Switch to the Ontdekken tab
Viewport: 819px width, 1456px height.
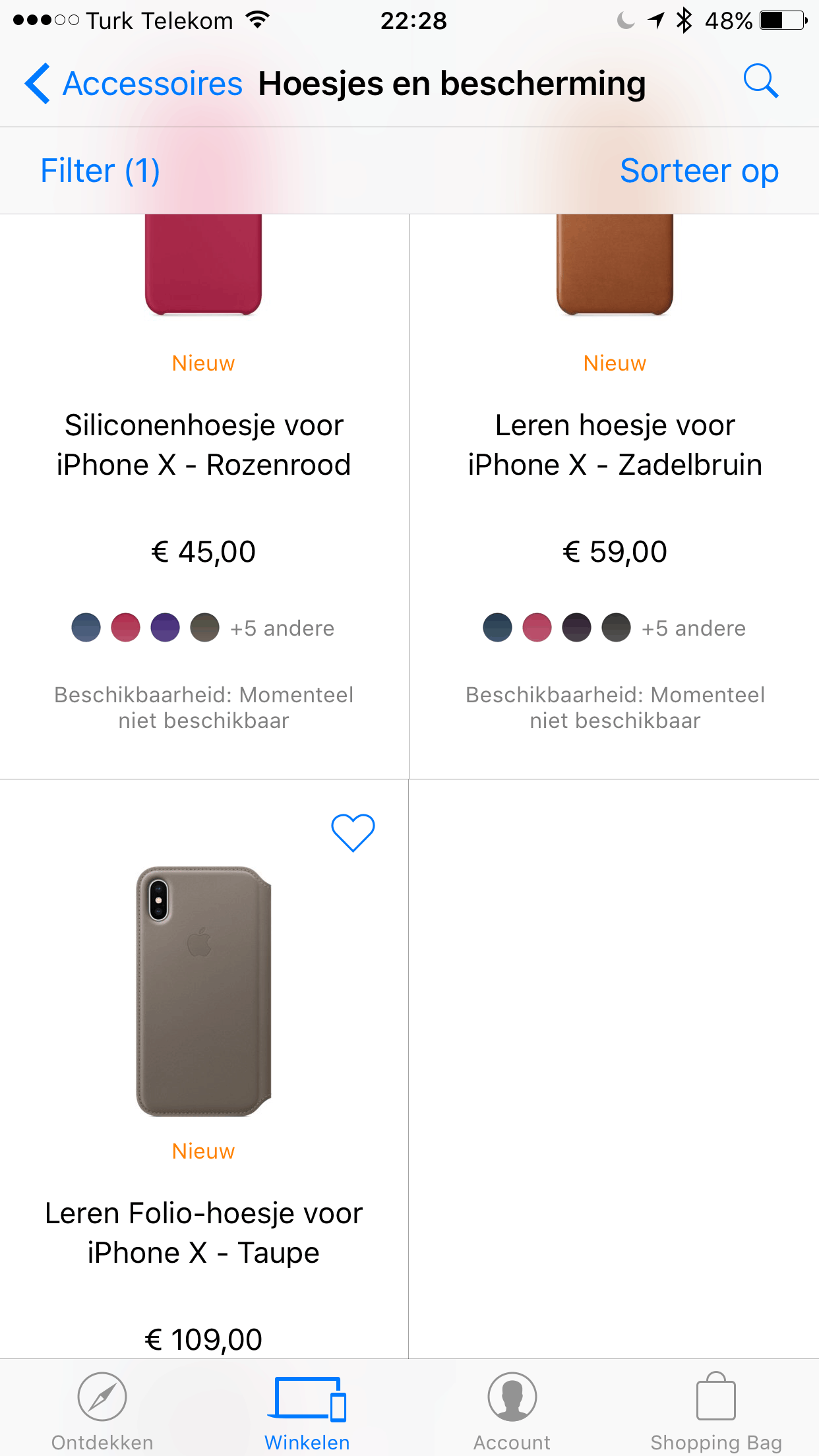(102, 1408)
